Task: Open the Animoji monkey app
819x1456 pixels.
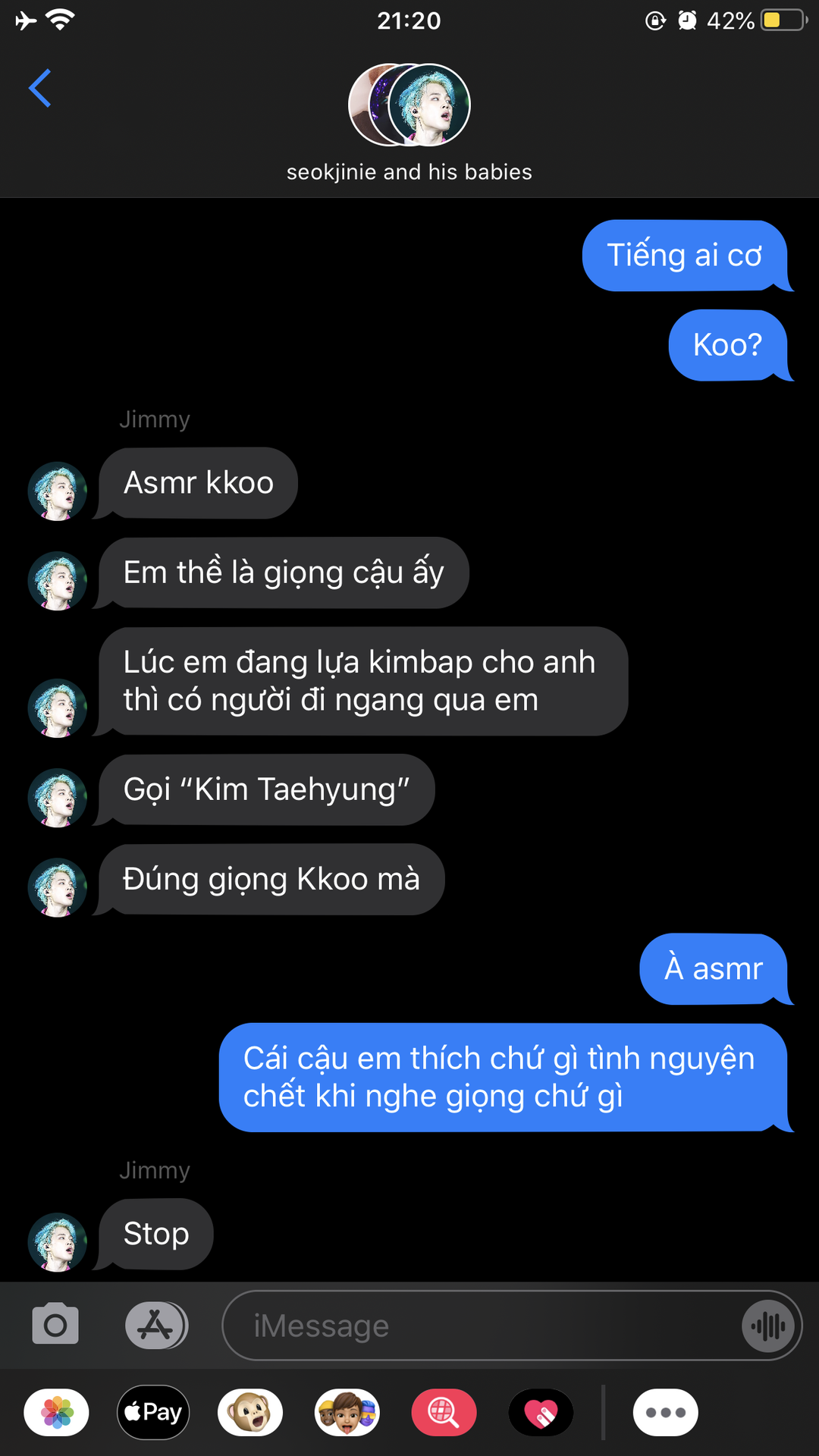Action: point(250,1412)
